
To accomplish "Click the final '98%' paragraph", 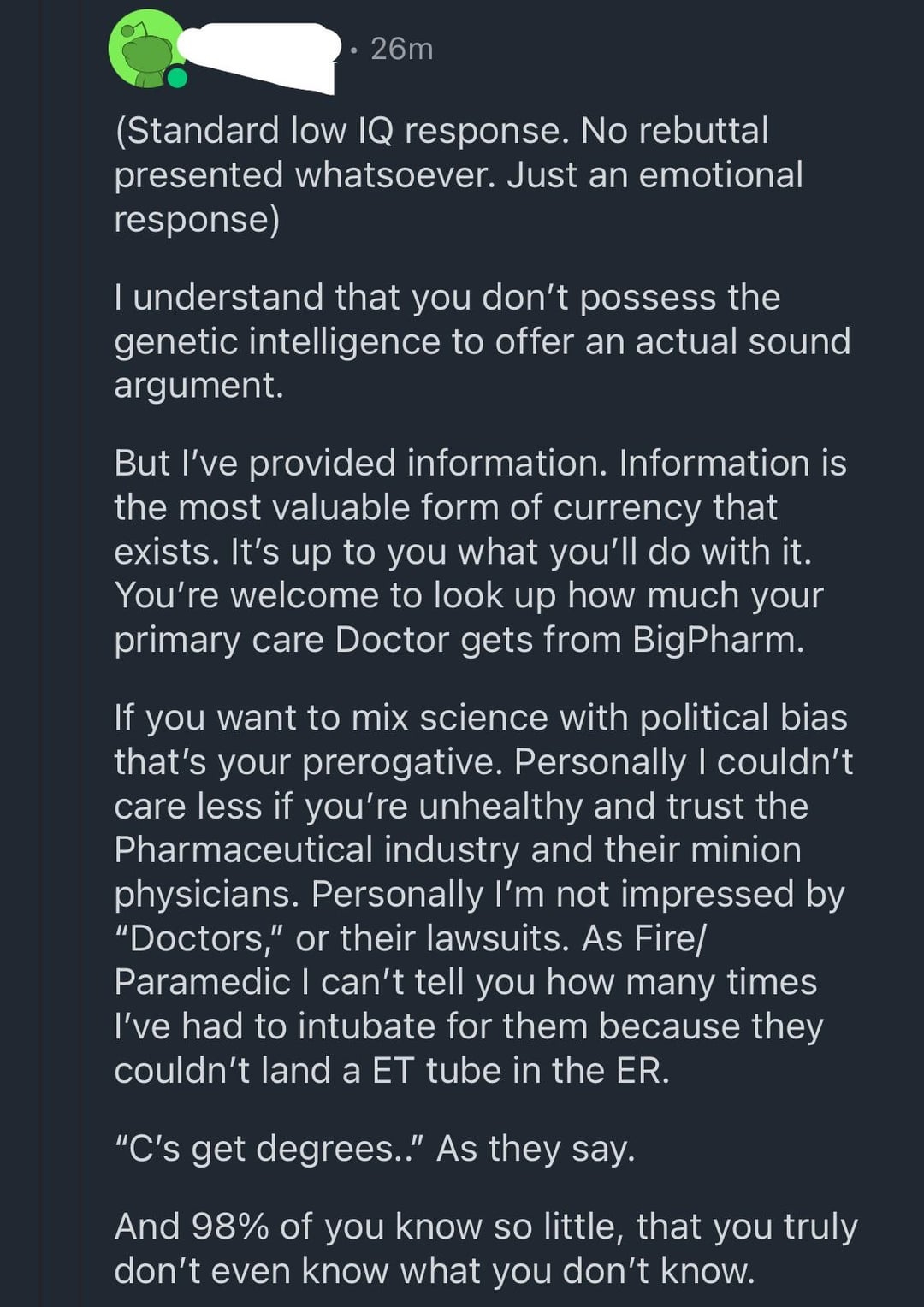I will (479, 1249).
